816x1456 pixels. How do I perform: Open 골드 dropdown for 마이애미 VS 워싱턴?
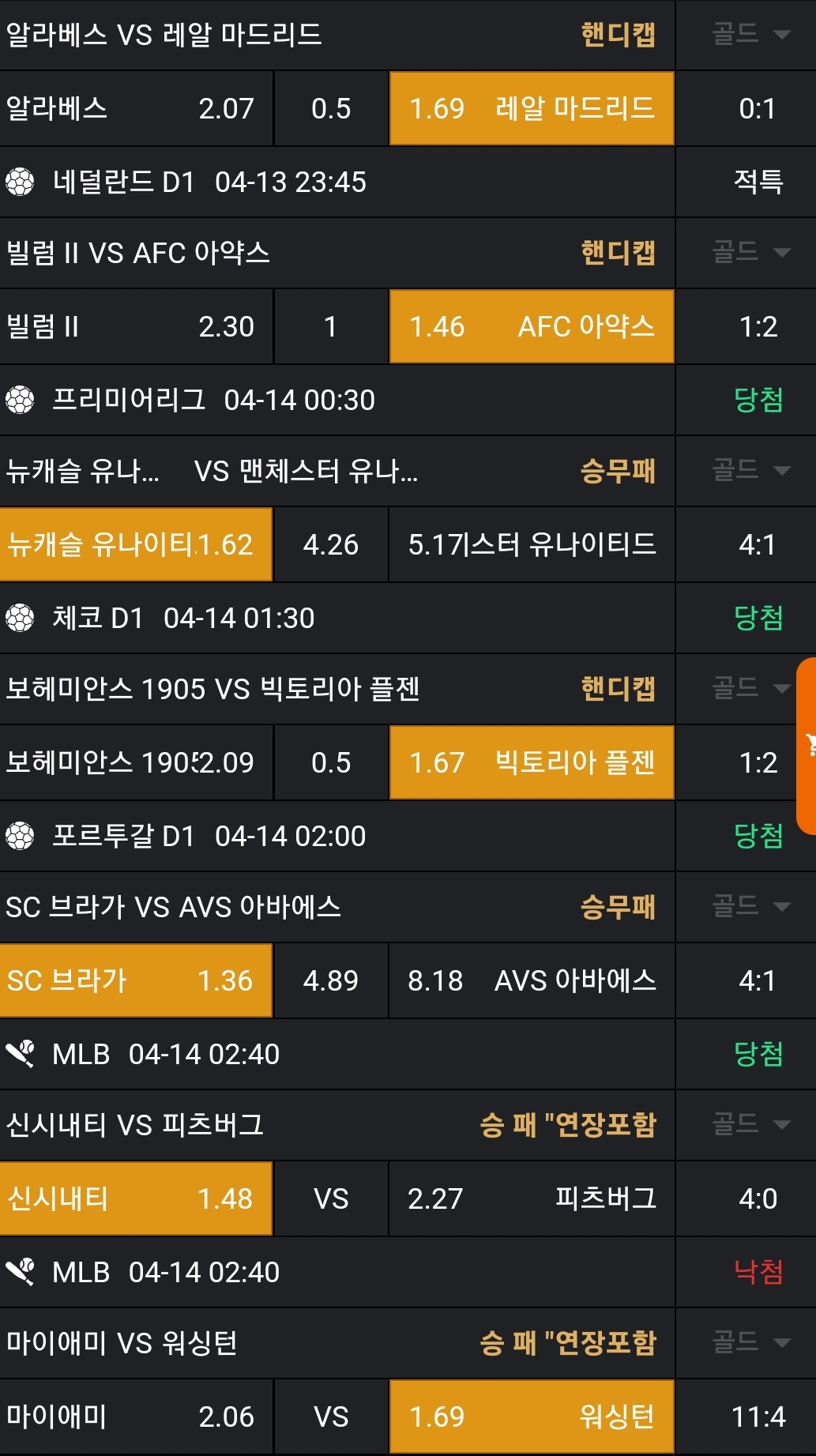click(x=750, y=1343)
